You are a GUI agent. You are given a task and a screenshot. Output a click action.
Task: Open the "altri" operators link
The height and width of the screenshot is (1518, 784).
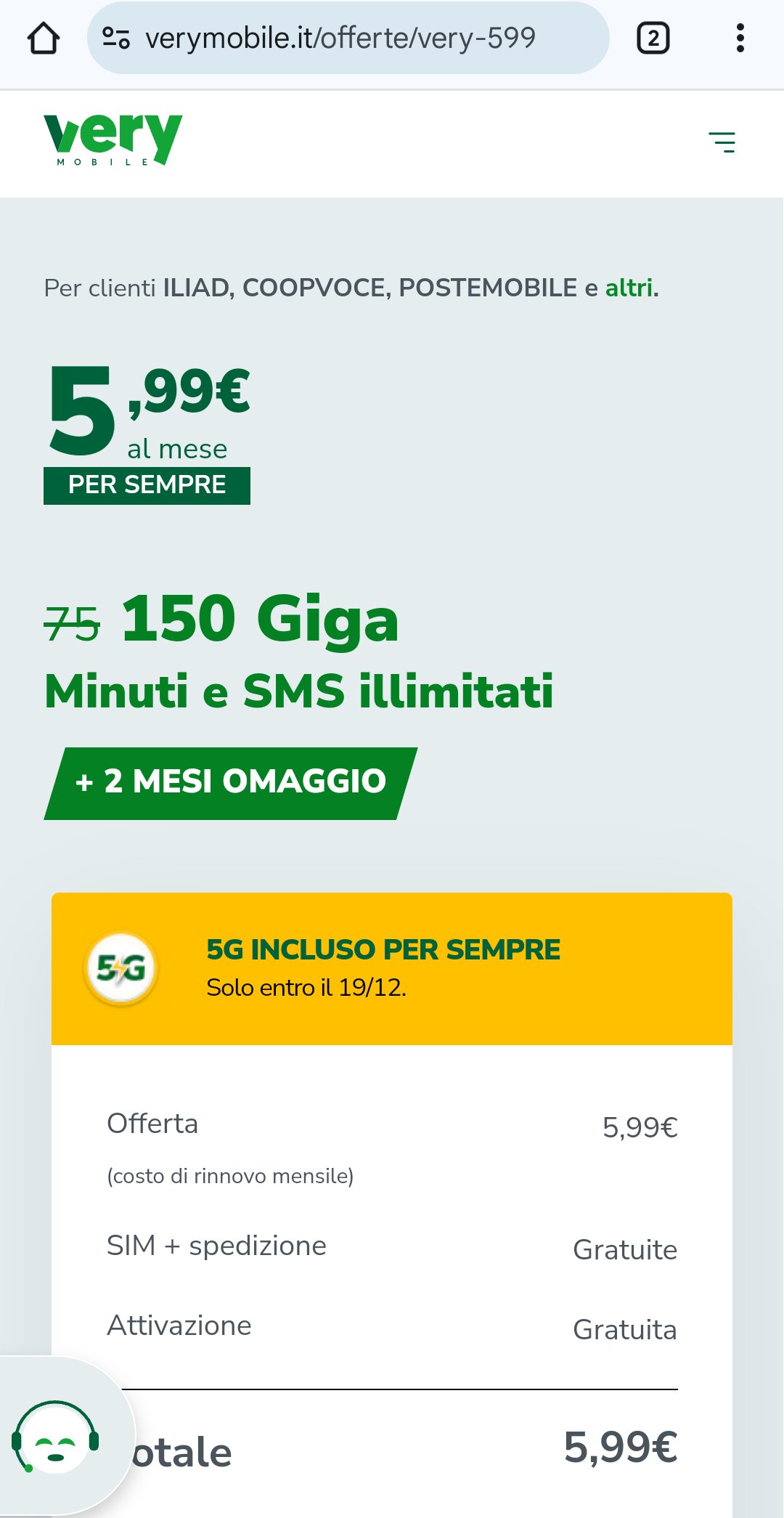pyautogui.click(x=629, y=288)
